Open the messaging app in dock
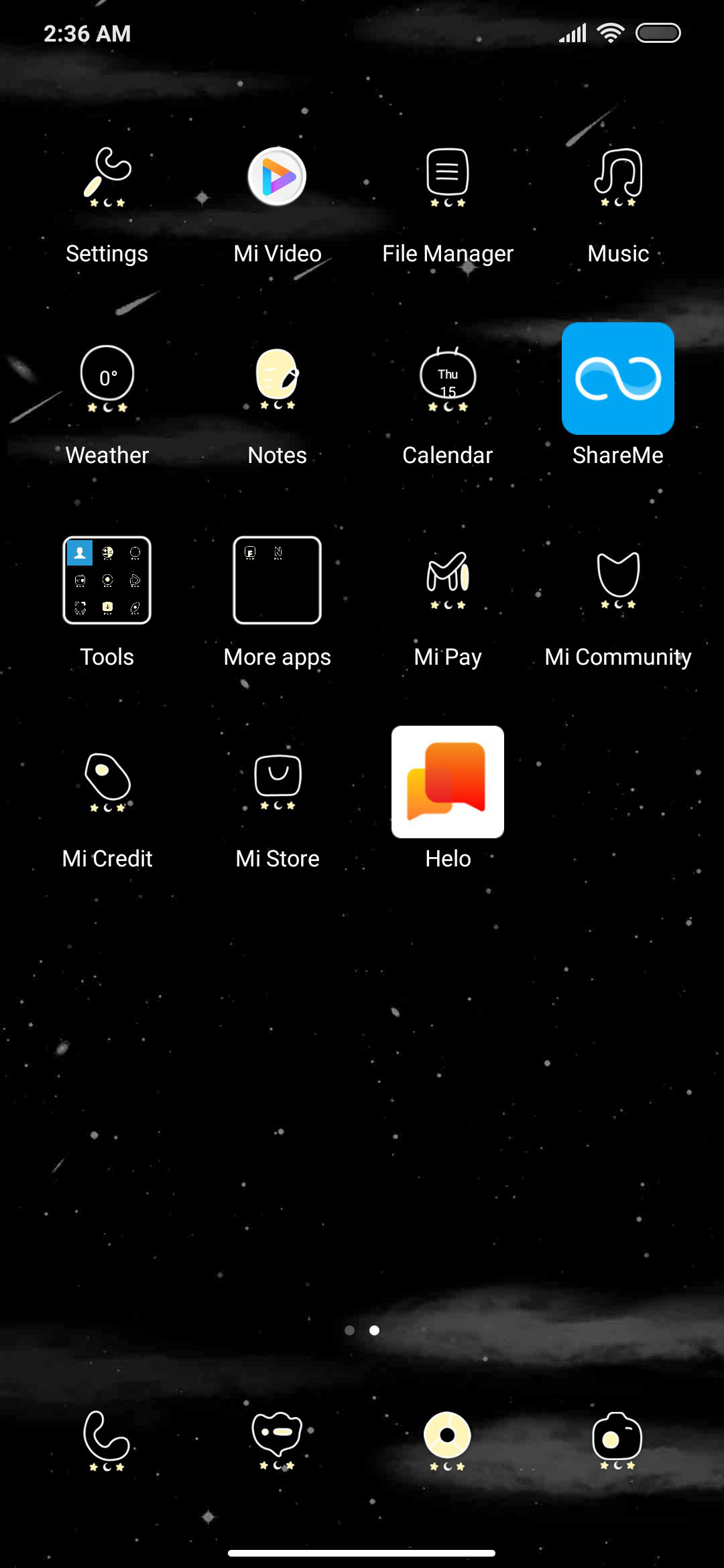724x1568 pixels. click(277, 1441)
